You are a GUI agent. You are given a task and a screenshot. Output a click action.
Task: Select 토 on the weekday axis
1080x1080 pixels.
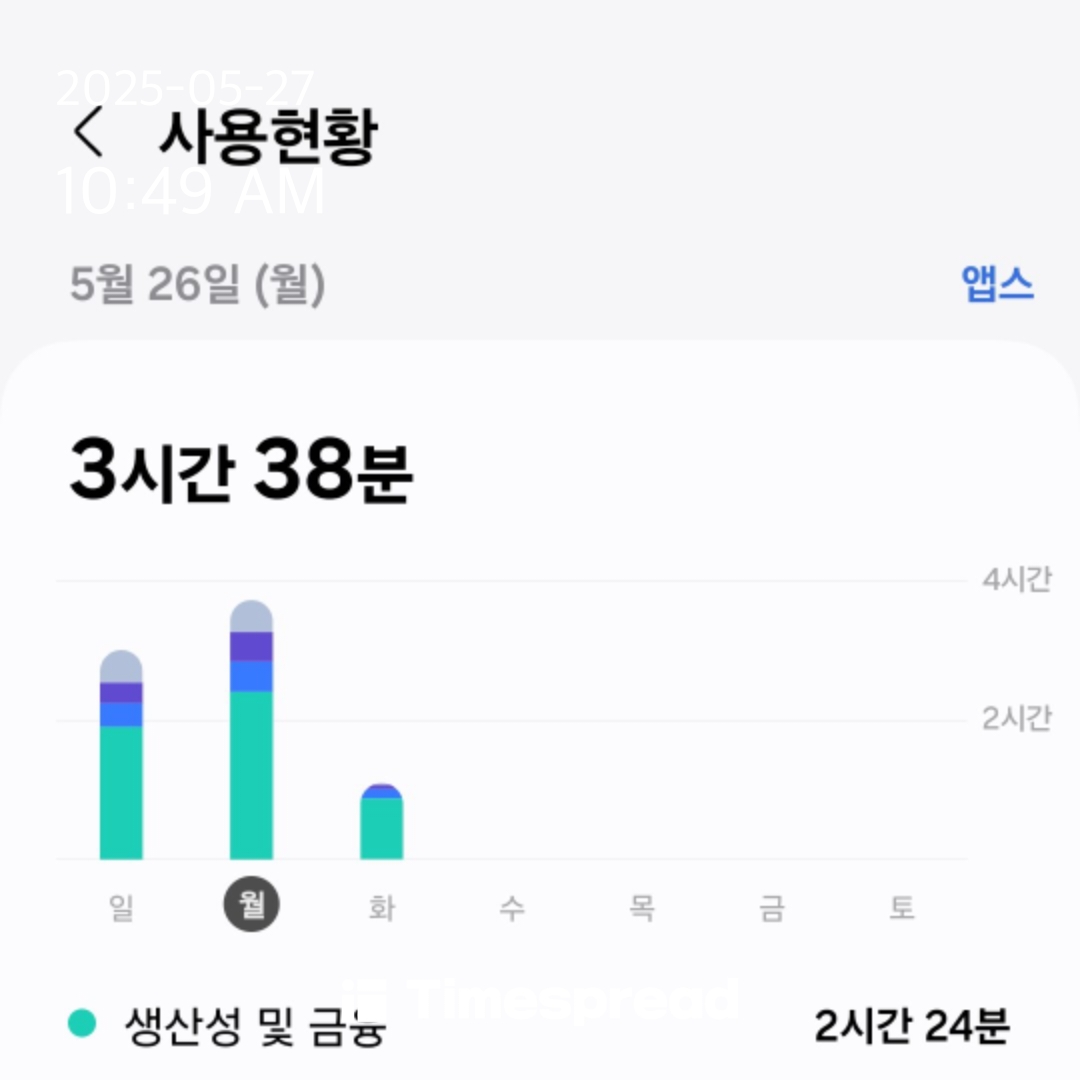click(x=902, y=908)
